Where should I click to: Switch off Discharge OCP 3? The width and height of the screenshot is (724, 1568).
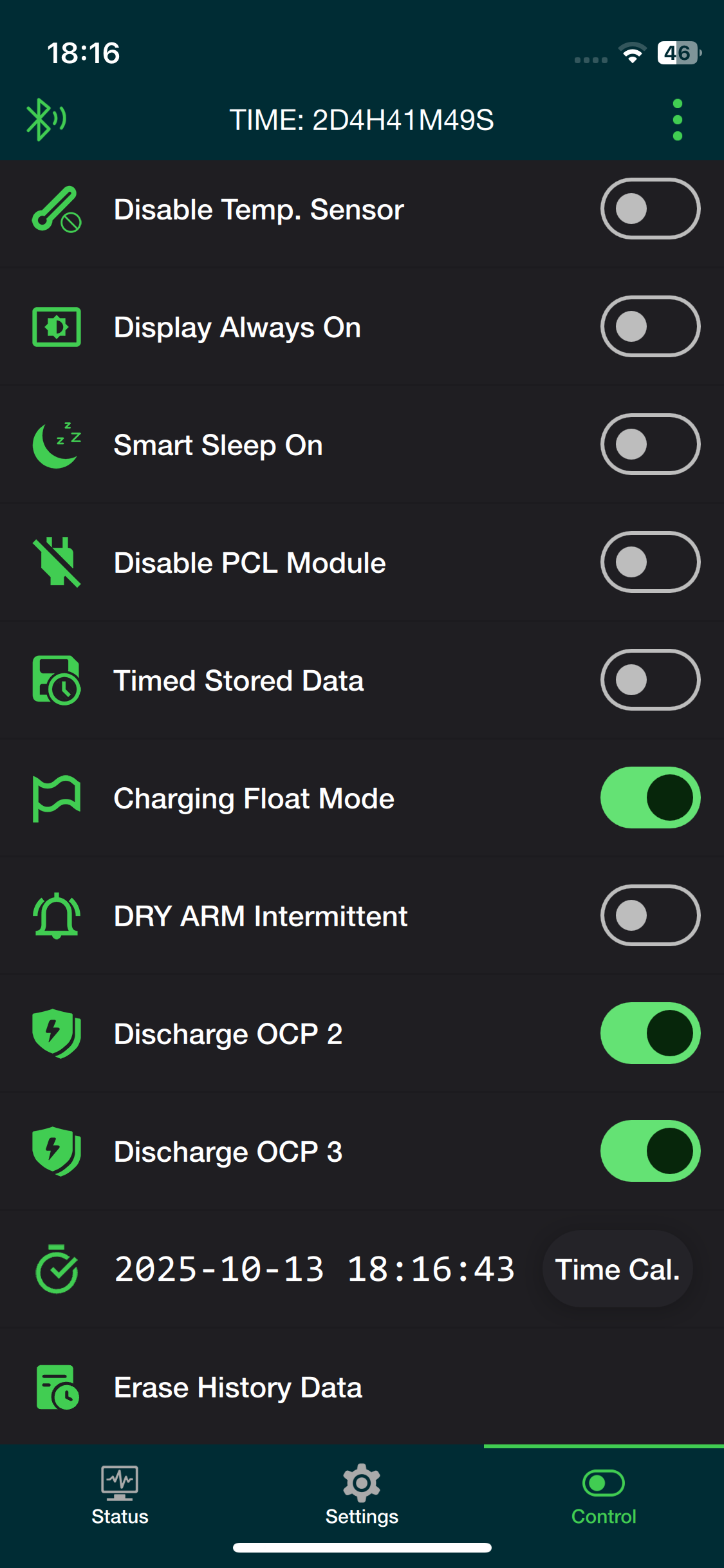point(650,1152)
